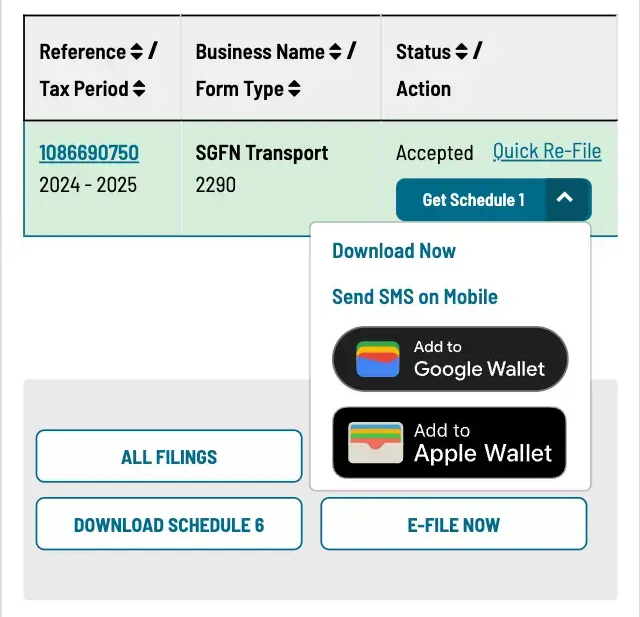Open All Filings
640x617 pixels.
(x=169, y=457)
